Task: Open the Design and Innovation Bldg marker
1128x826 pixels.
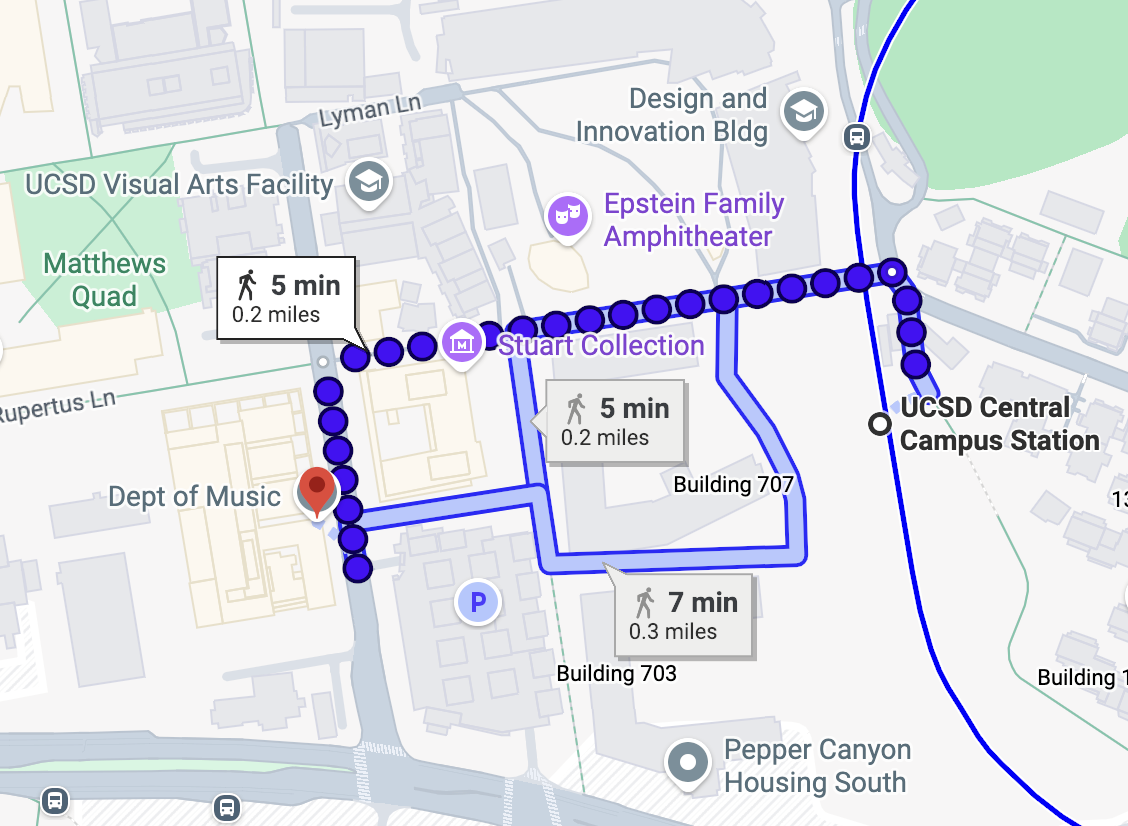Action: tap(804, 113)
